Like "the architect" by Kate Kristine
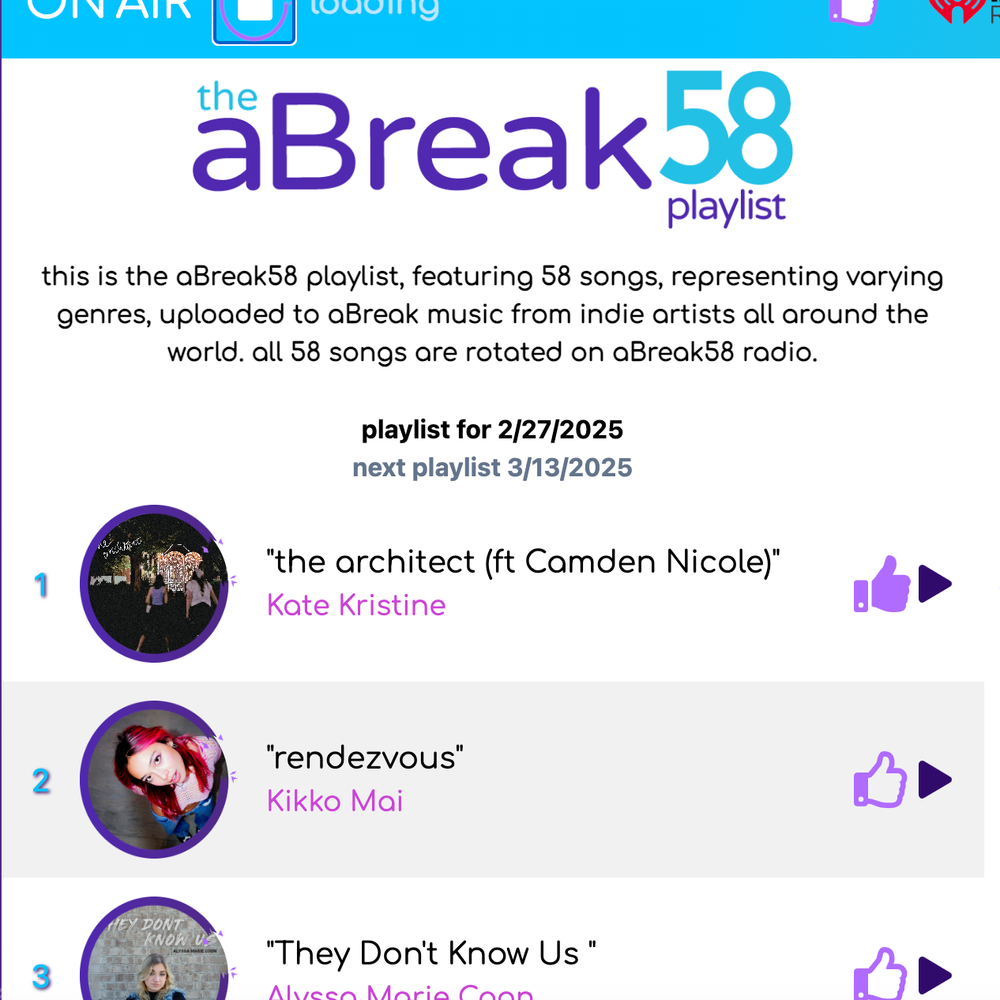Screen dimensions: 1000x1000 [881, 584]
